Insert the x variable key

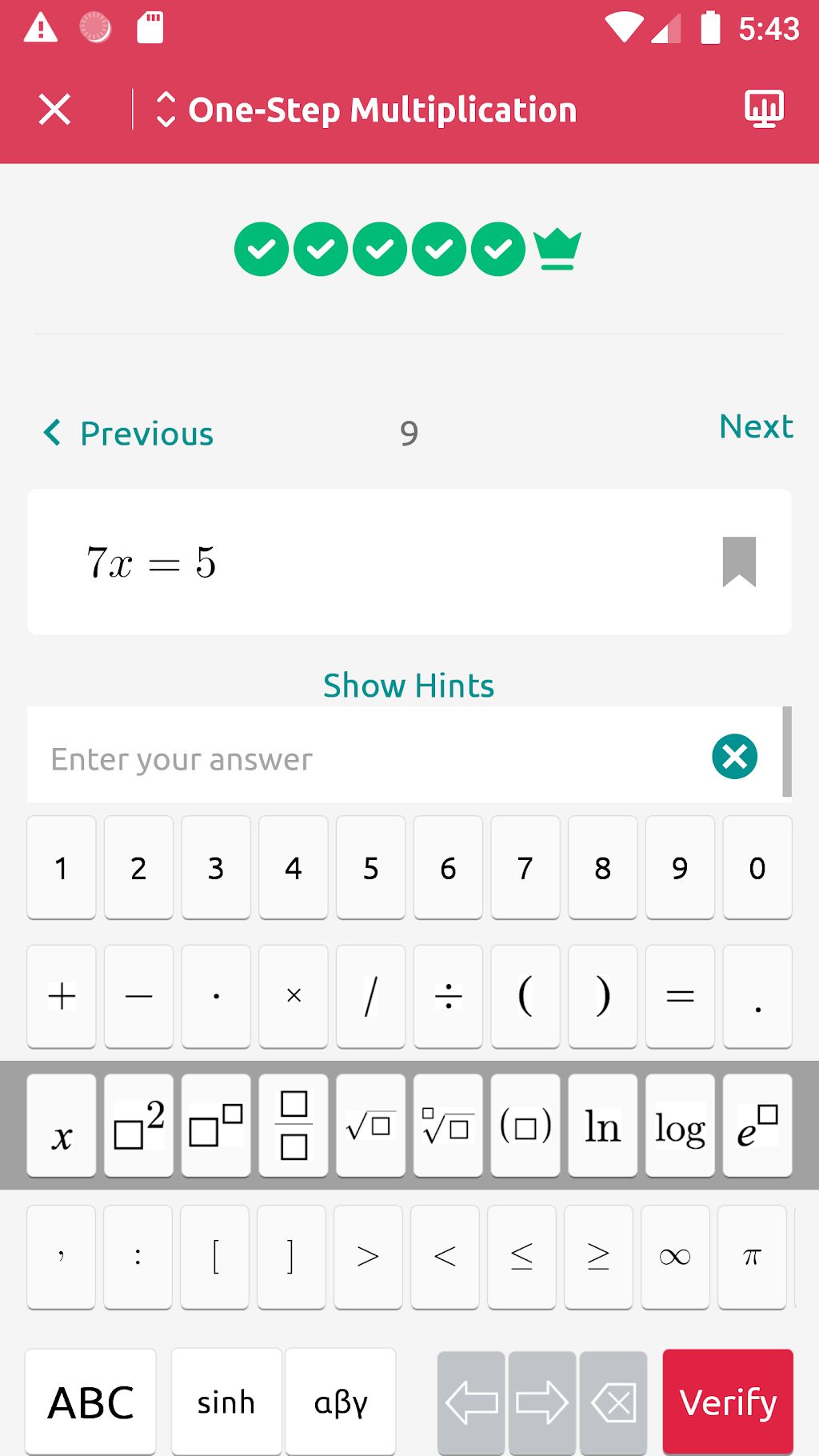coord(62,1126)
